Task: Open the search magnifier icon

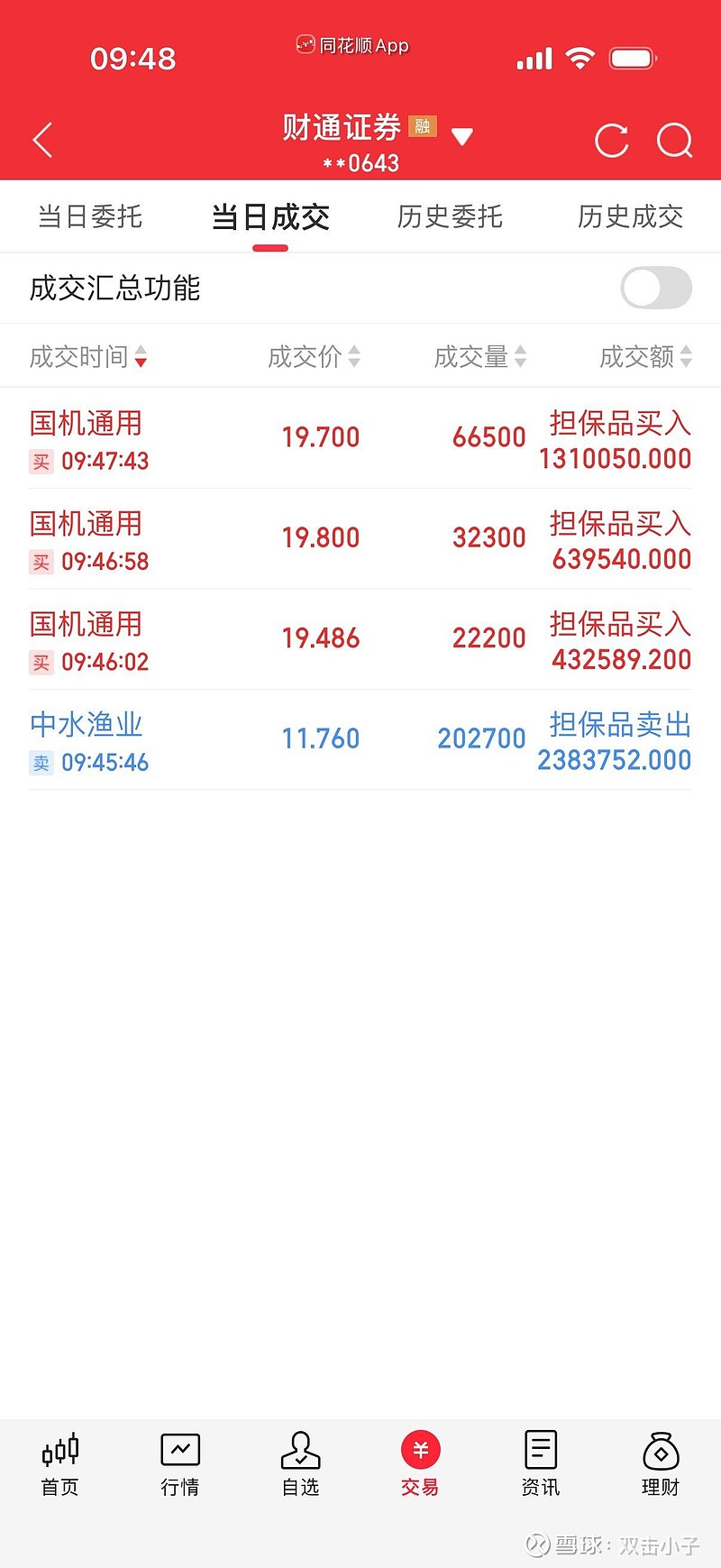Action: click(674, 141)
